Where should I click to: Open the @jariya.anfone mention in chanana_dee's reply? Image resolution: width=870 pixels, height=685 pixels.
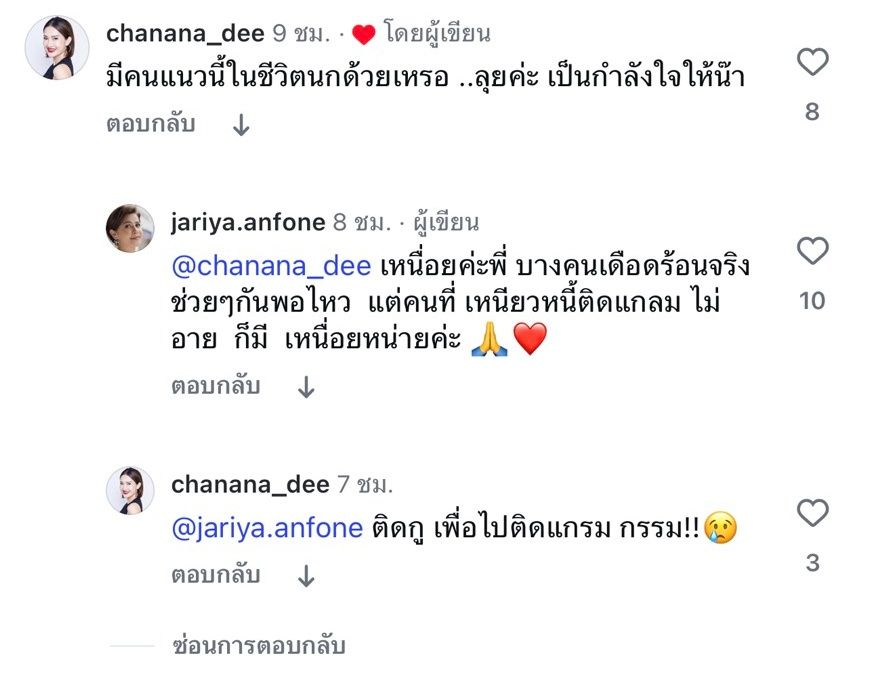pyautogui.click(x=267, y=528)
